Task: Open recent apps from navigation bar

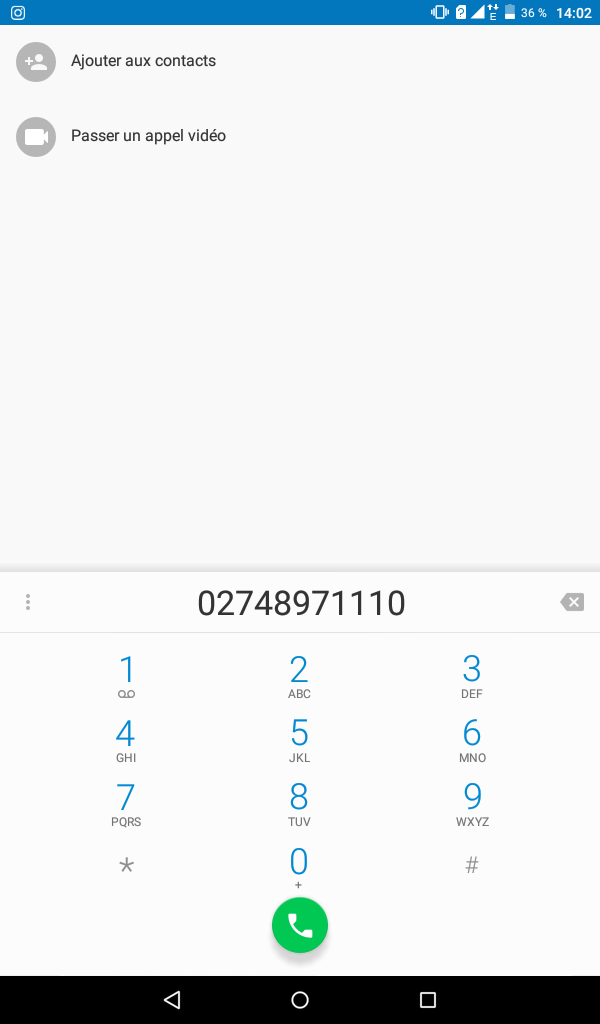Action: pyautogui.click(x=428, y=1000)
